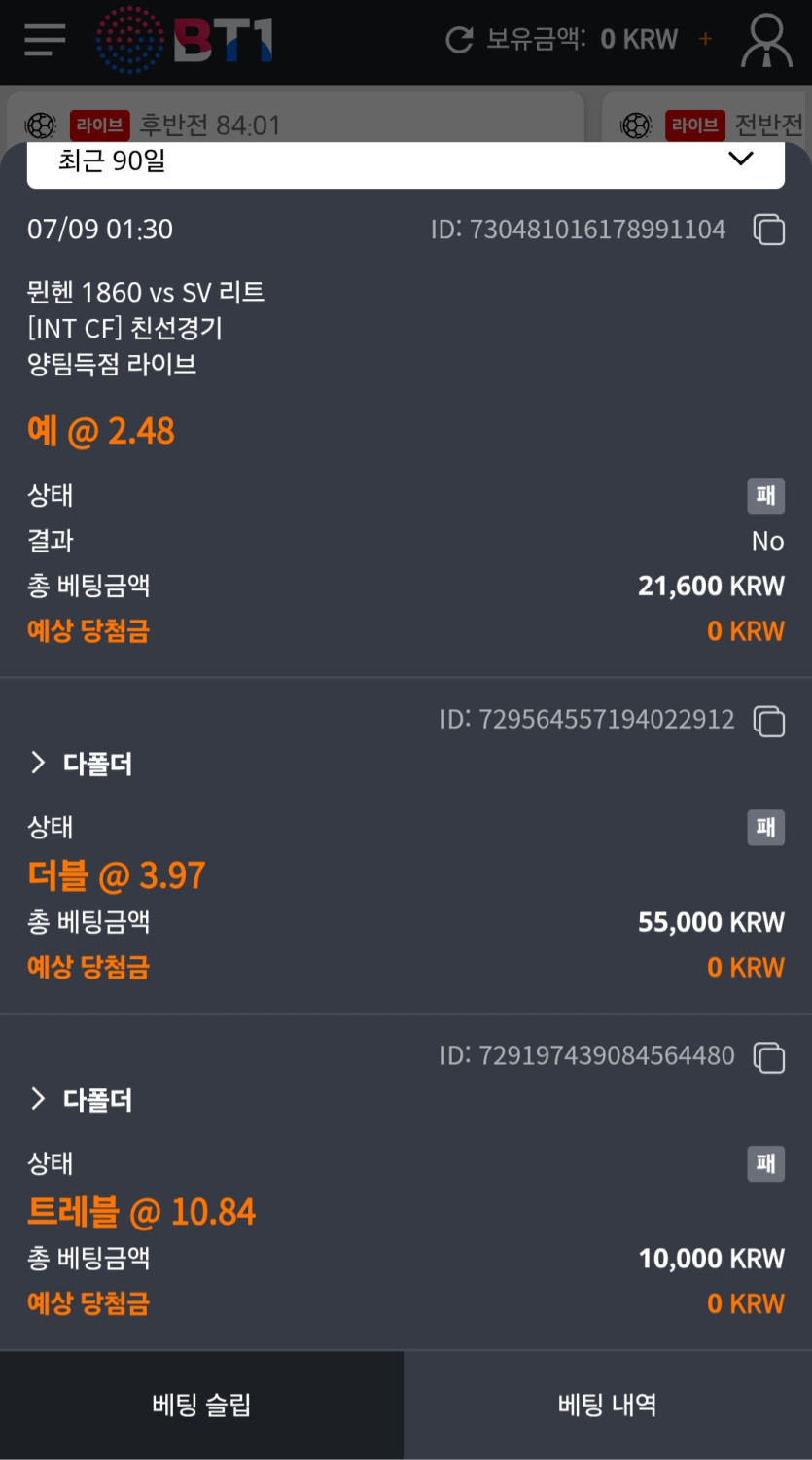This screenshot has height=1460, width=812.
Task: Expand the 다폴더 of the 트레블 bet
Action: 81,1099
